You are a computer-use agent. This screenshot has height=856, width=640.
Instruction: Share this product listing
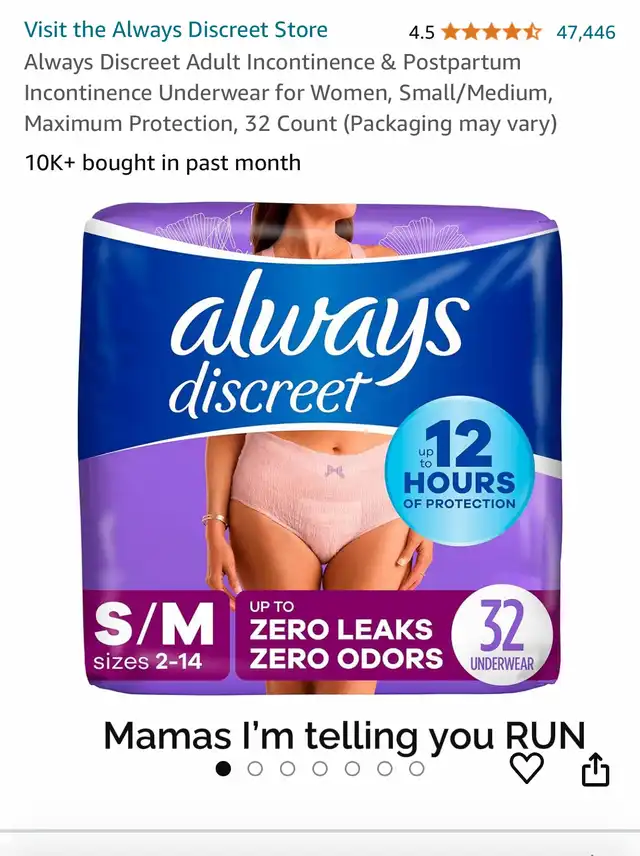pyautogui.click(x=595, y=769)
